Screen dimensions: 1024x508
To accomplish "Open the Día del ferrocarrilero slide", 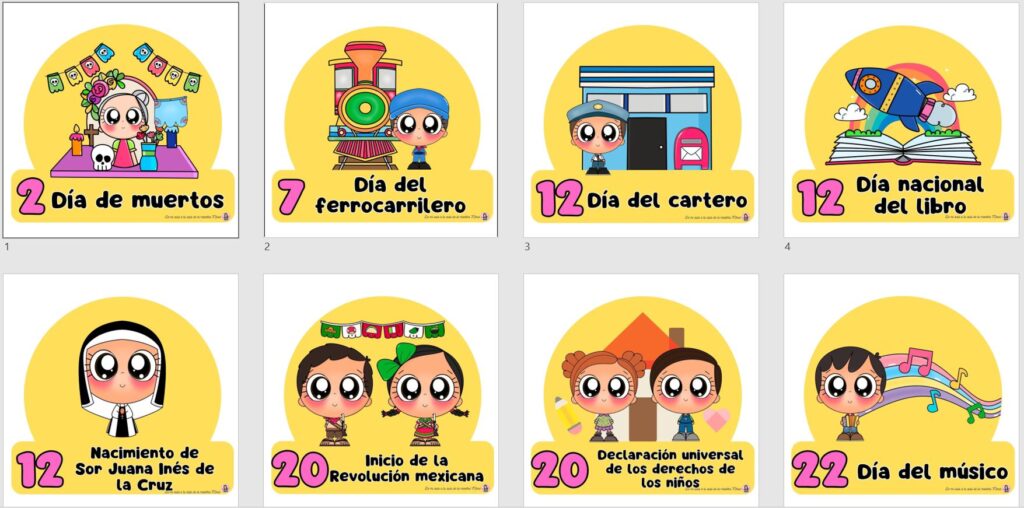I will click(x=381, y=120).
